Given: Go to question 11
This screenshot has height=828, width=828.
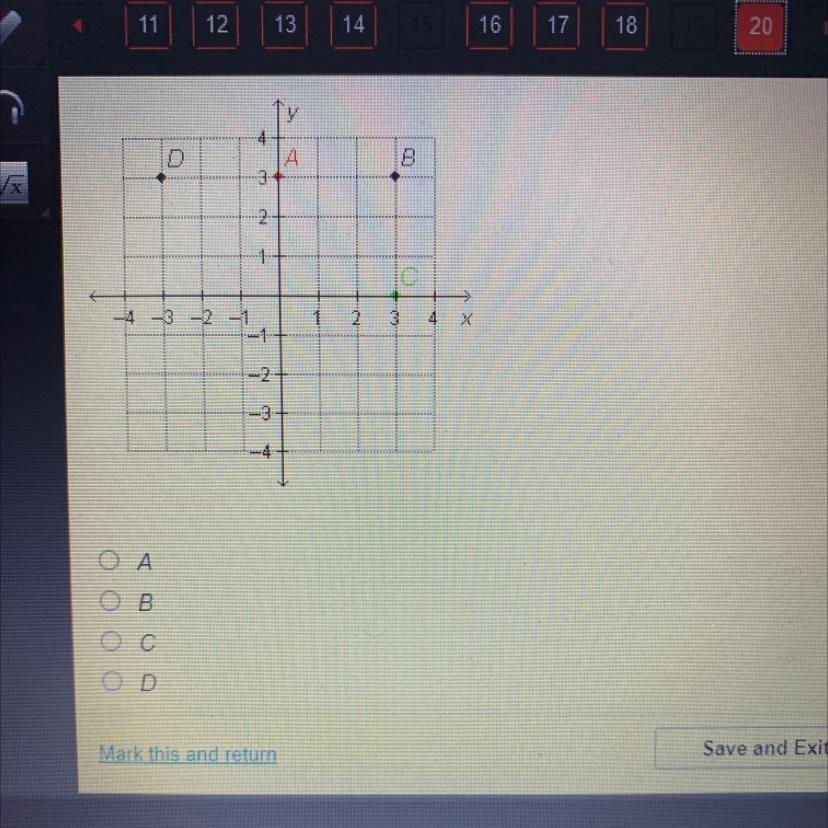Looking at the screenshot, I should pos(148,25).
